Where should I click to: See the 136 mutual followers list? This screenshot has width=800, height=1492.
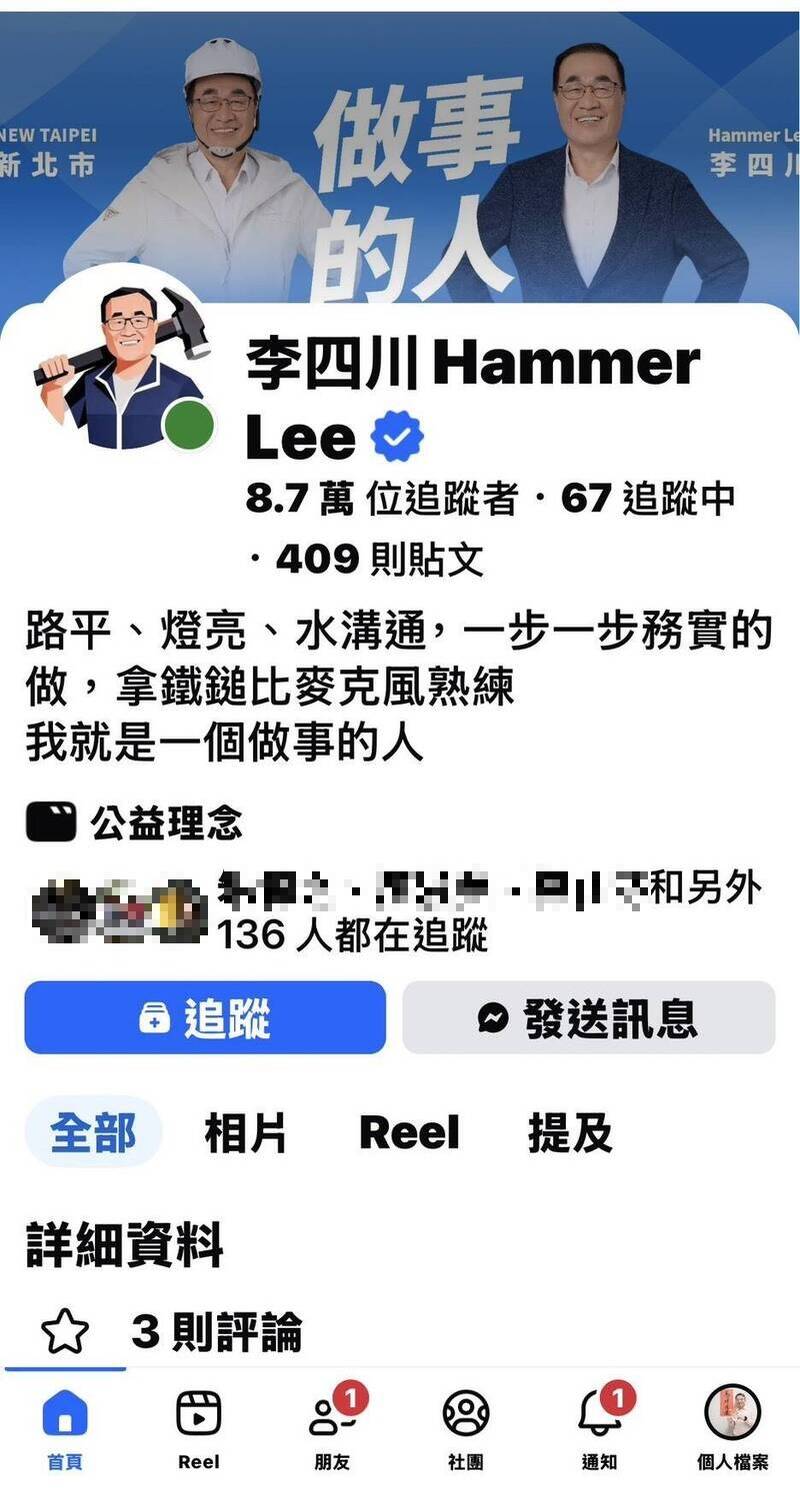[x=400, y=911]
